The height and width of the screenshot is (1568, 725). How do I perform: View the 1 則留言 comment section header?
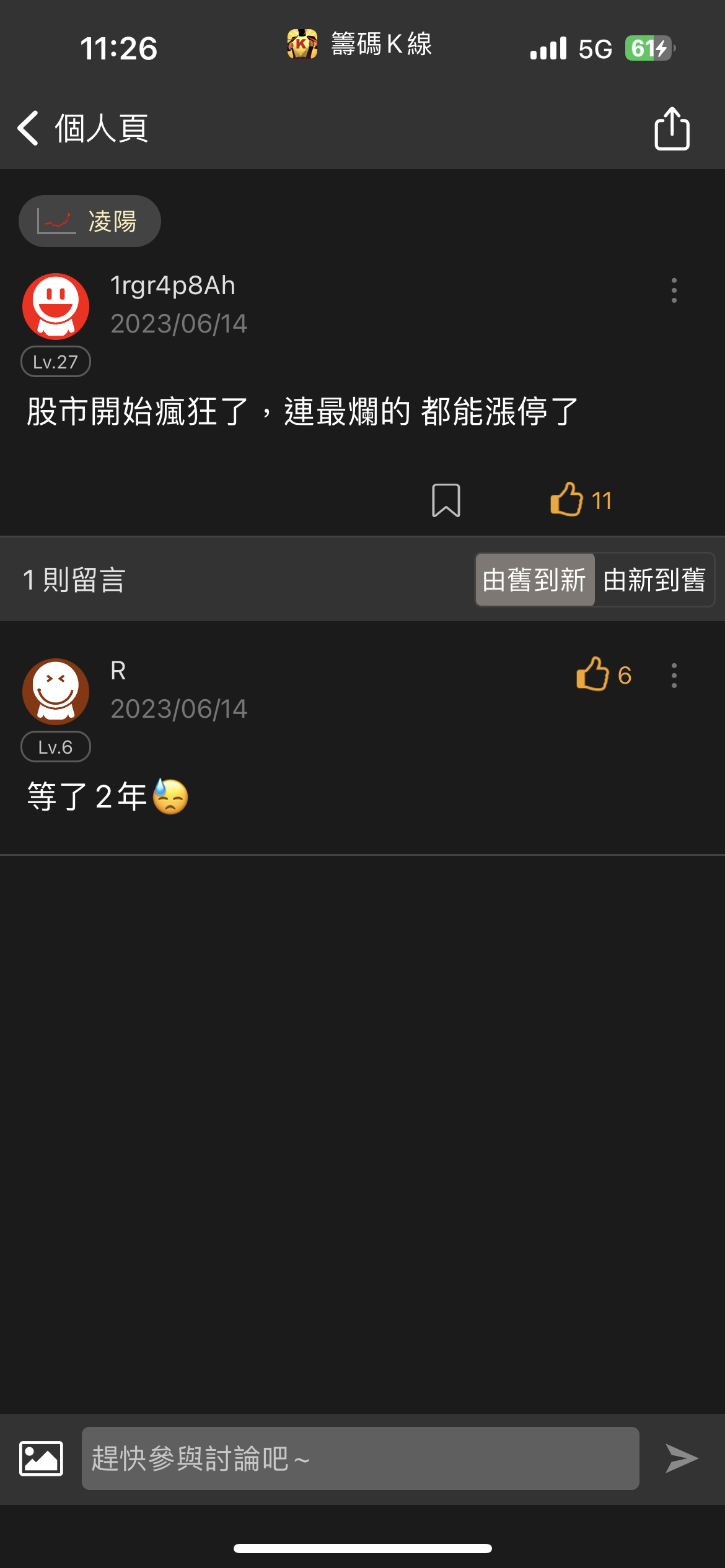point(73,580)
